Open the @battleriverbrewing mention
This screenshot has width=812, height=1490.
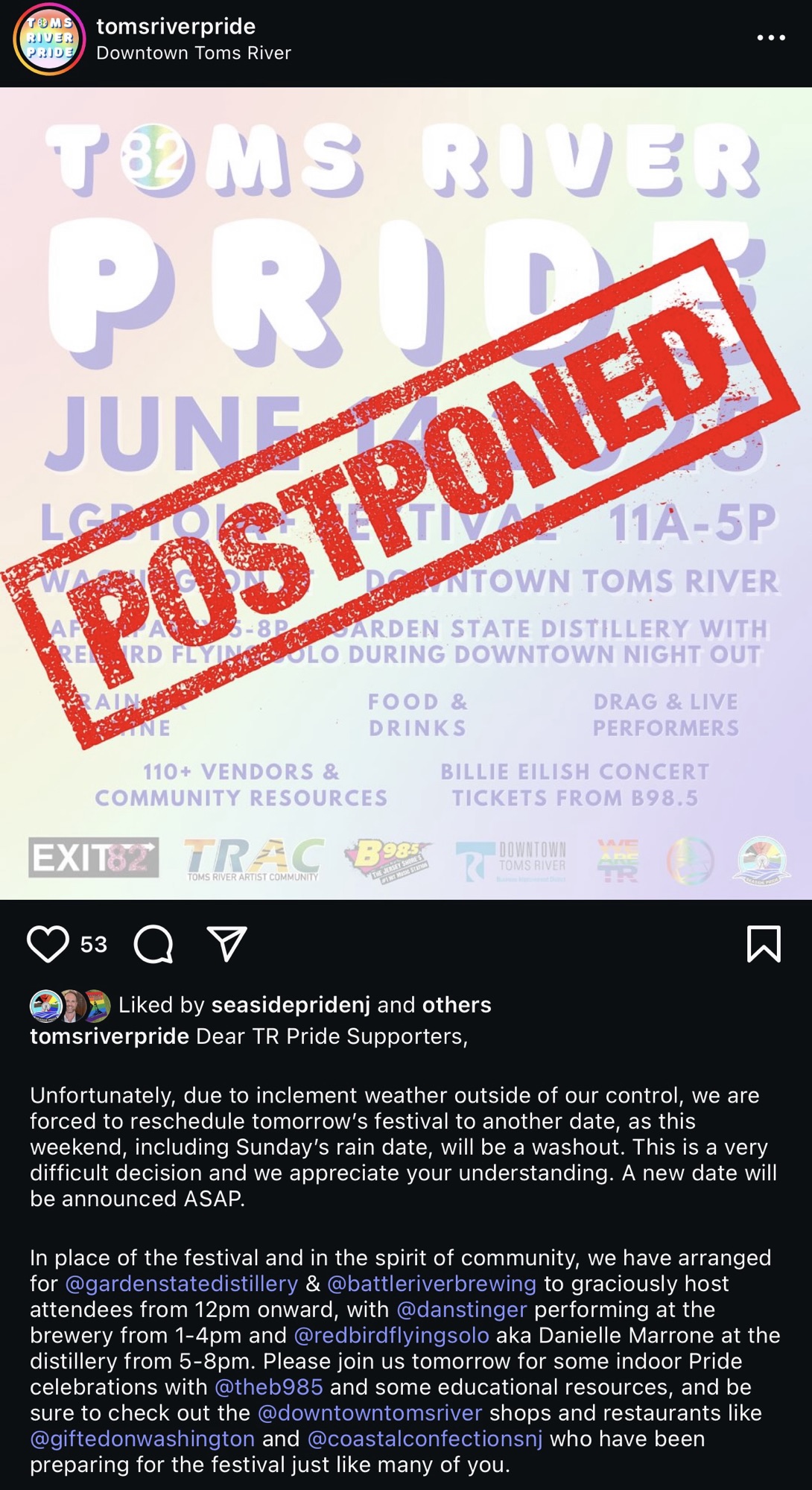[431, 1284]
